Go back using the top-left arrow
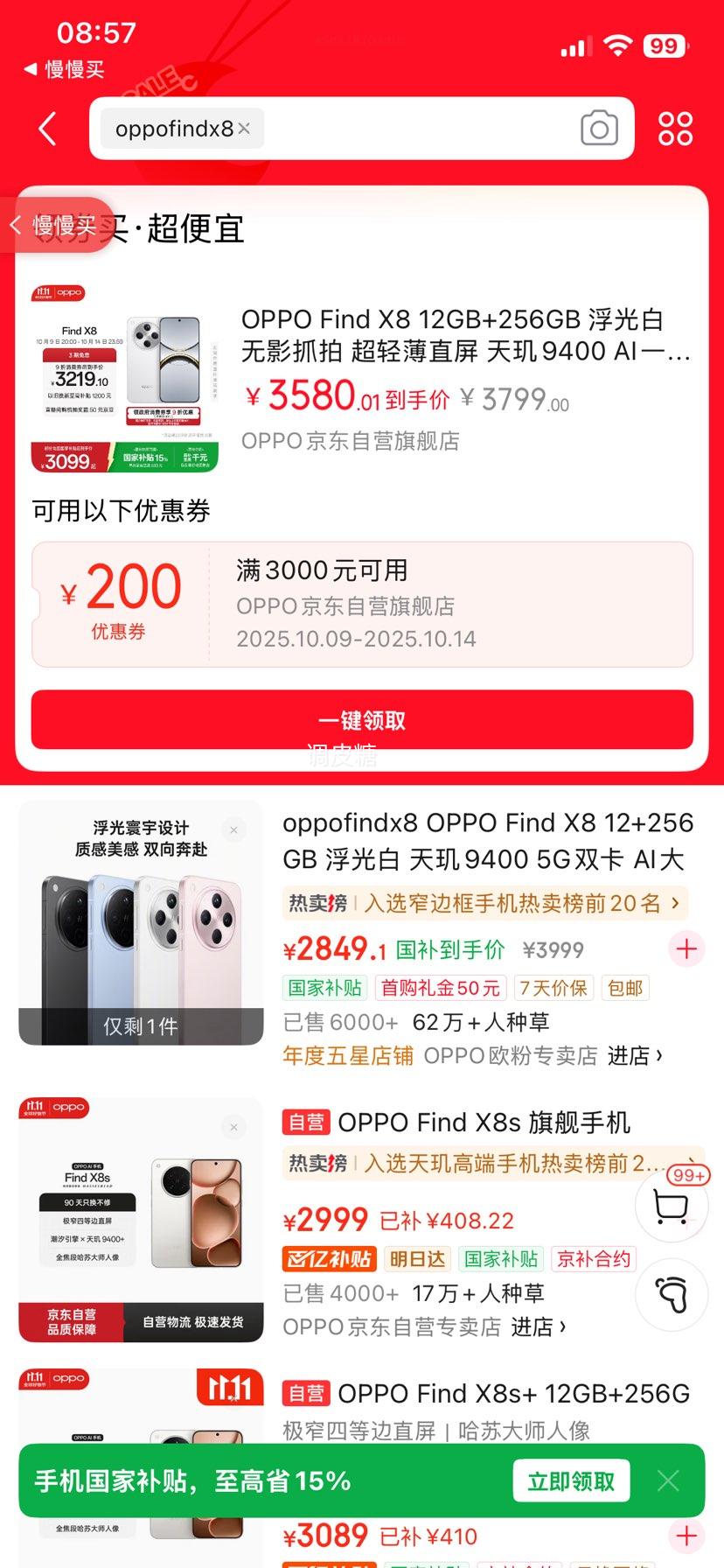The image size is (724, 1568). (47, 129)
